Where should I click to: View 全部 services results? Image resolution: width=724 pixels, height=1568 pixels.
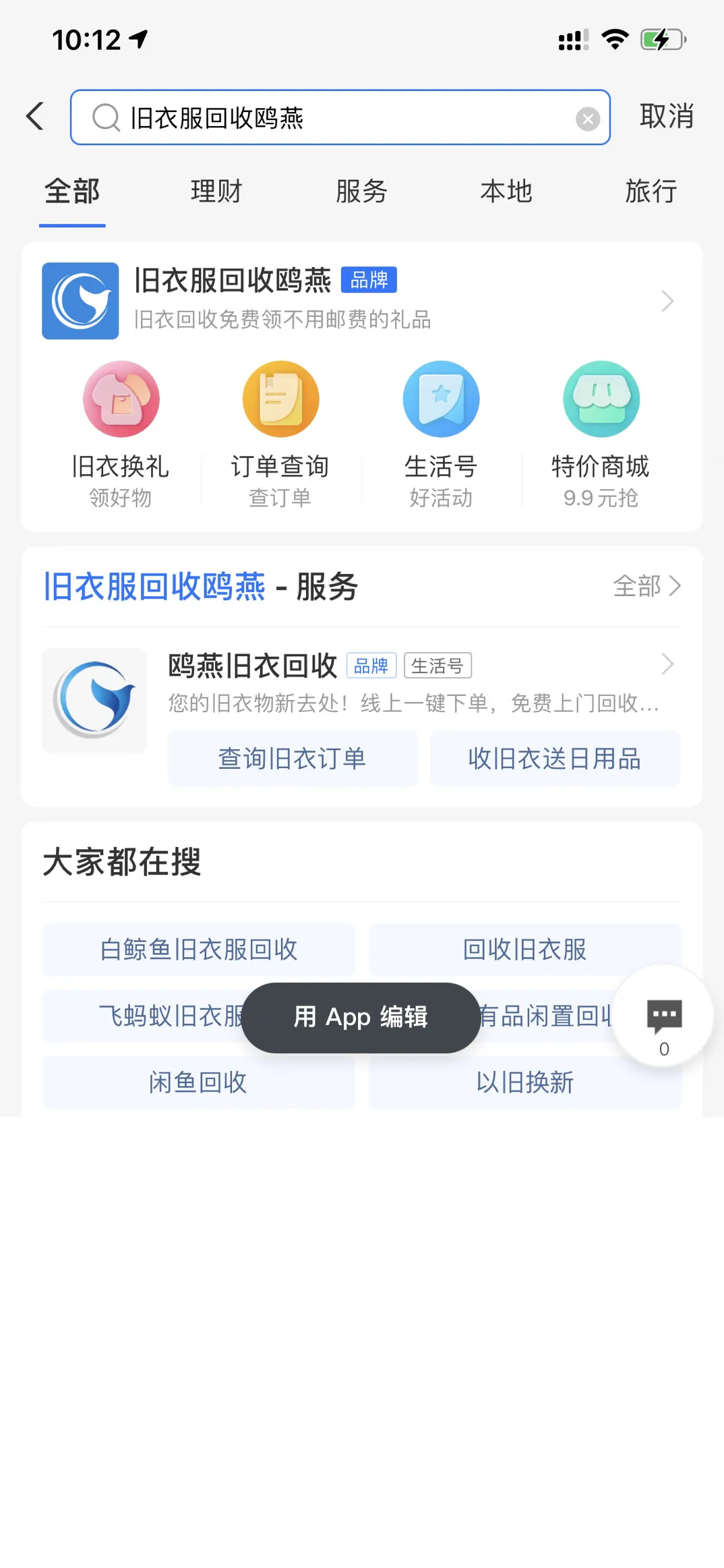[x=646, y=586]
